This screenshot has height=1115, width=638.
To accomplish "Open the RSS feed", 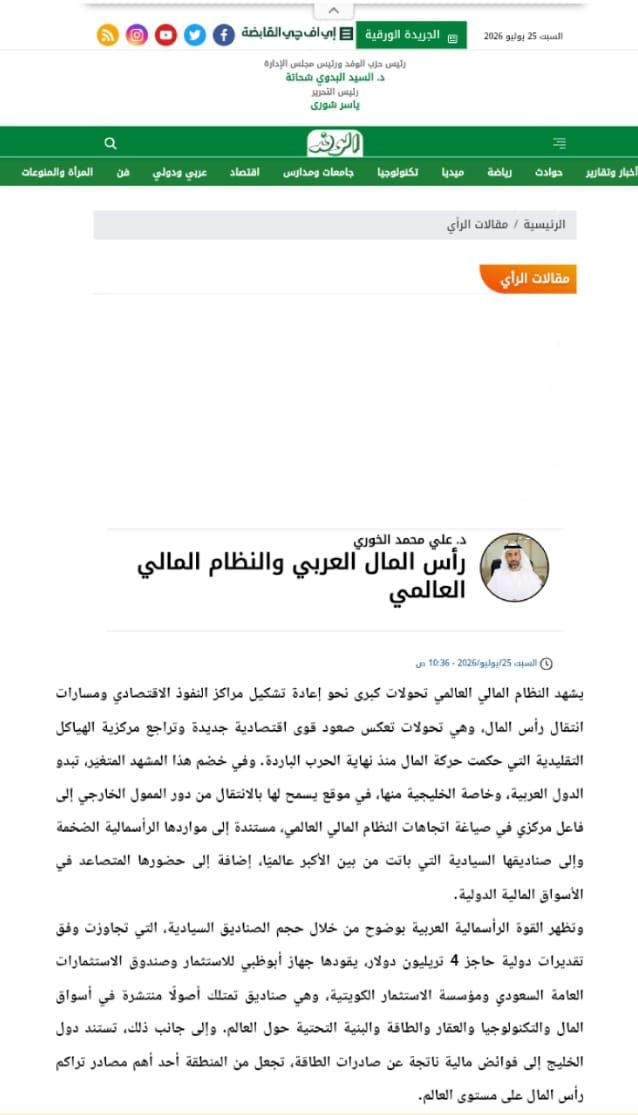I will (x=107, y=34).
